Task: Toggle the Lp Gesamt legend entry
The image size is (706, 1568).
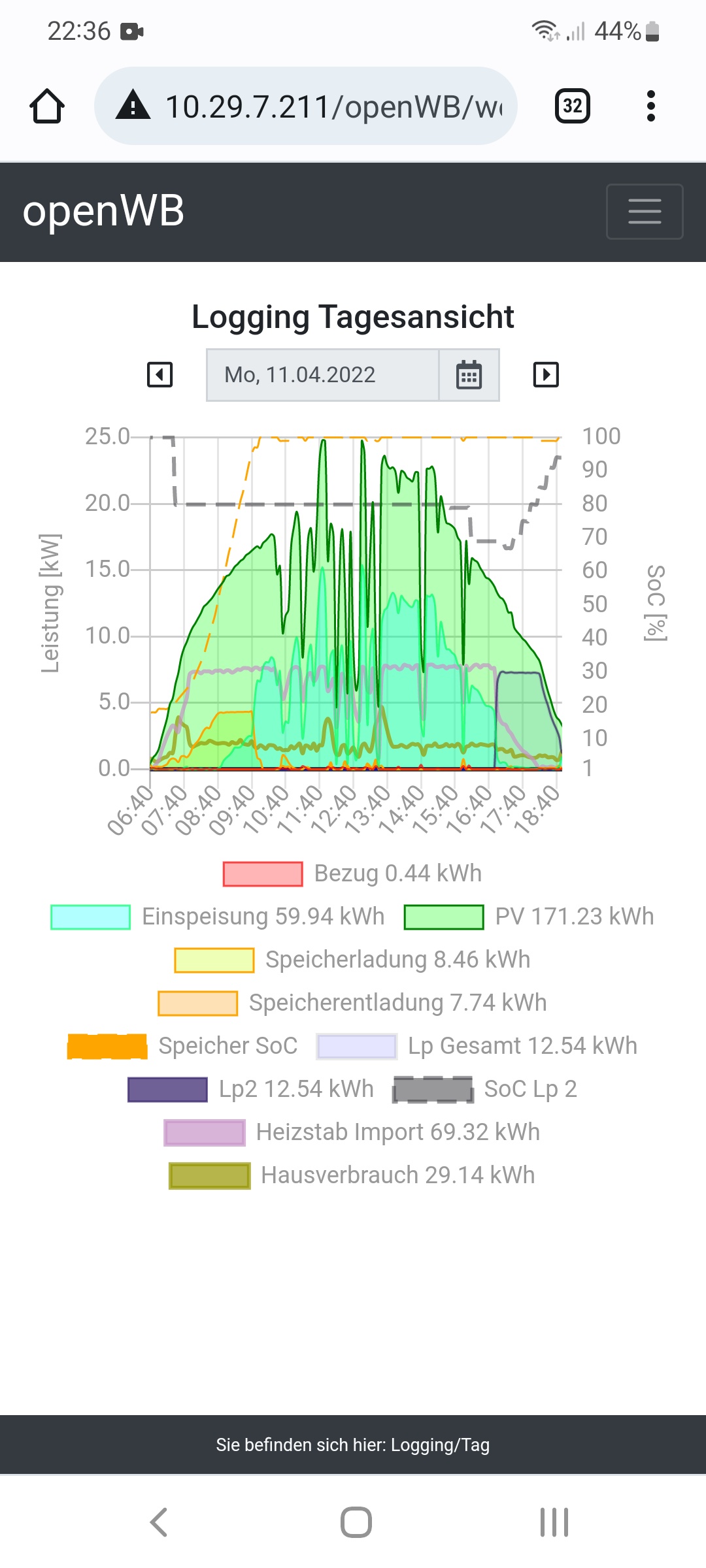Action: (x=477, y=1046)
